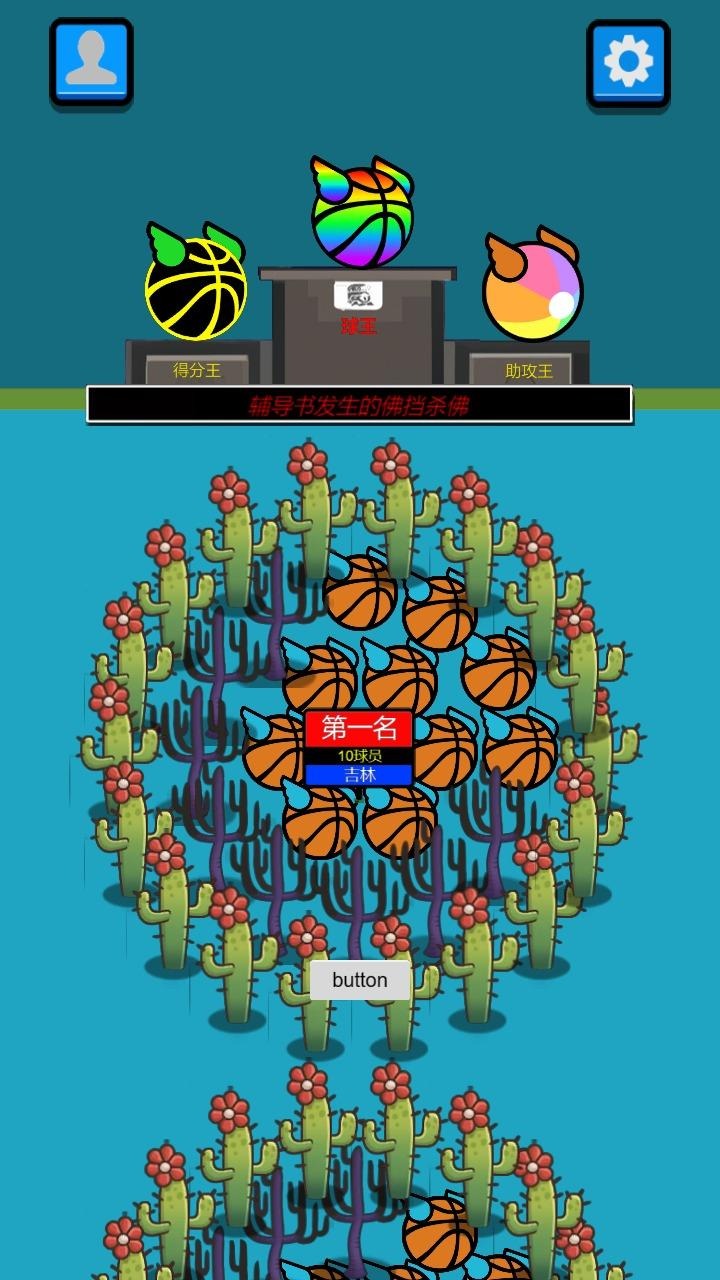Open the 第一名 吉林 team label
The image size is (720, 1280).
tap(359, 748)
